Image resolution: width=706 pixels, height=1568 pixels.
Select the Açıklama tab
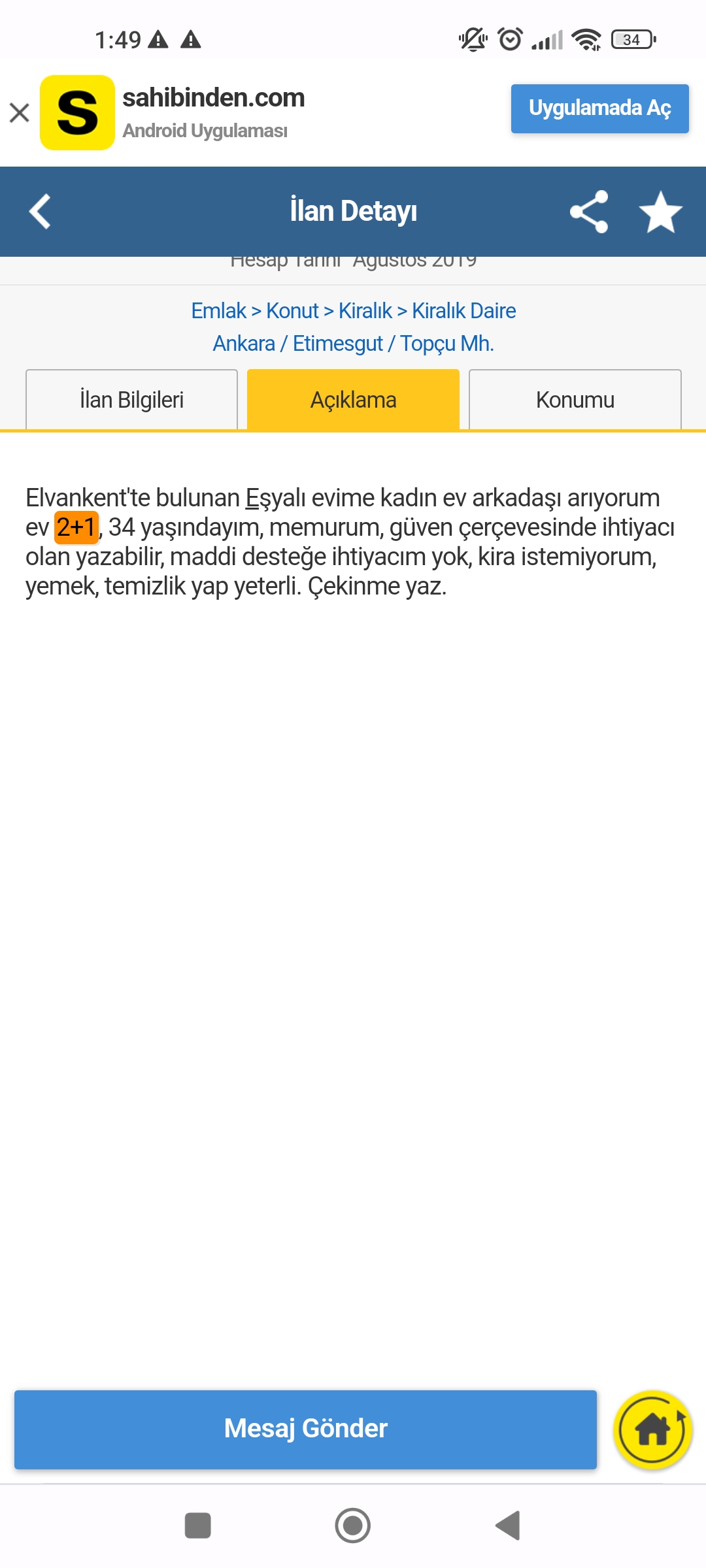(x=353, y=399)
